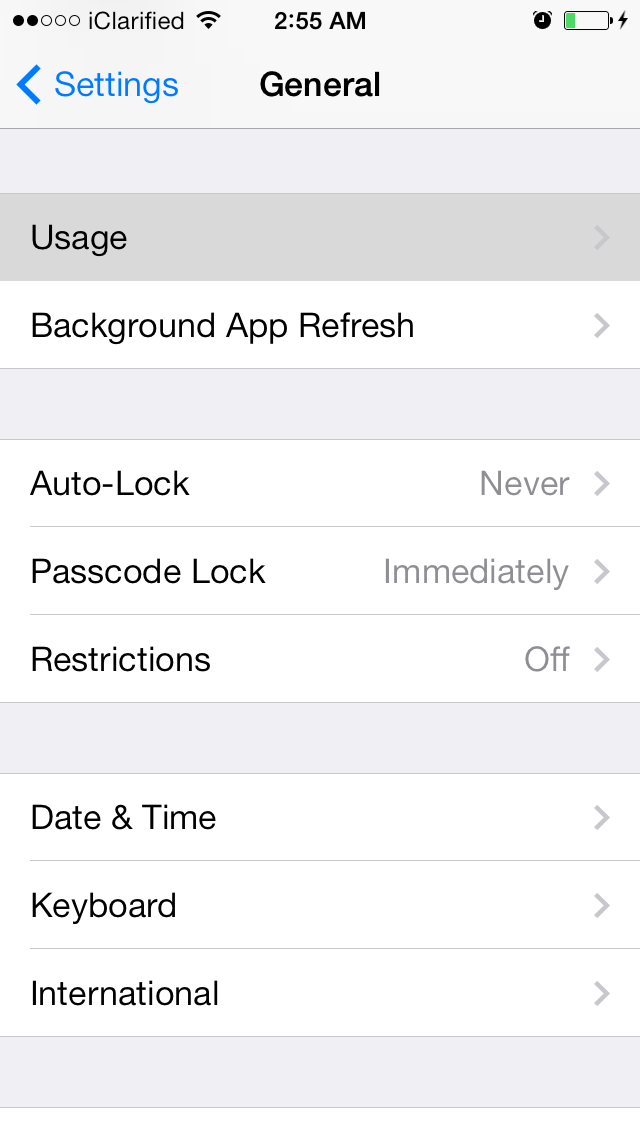Viewport: 640px width, 1136px height.
Task: Change the Auto-Lock setting
Action: point(320,484)
